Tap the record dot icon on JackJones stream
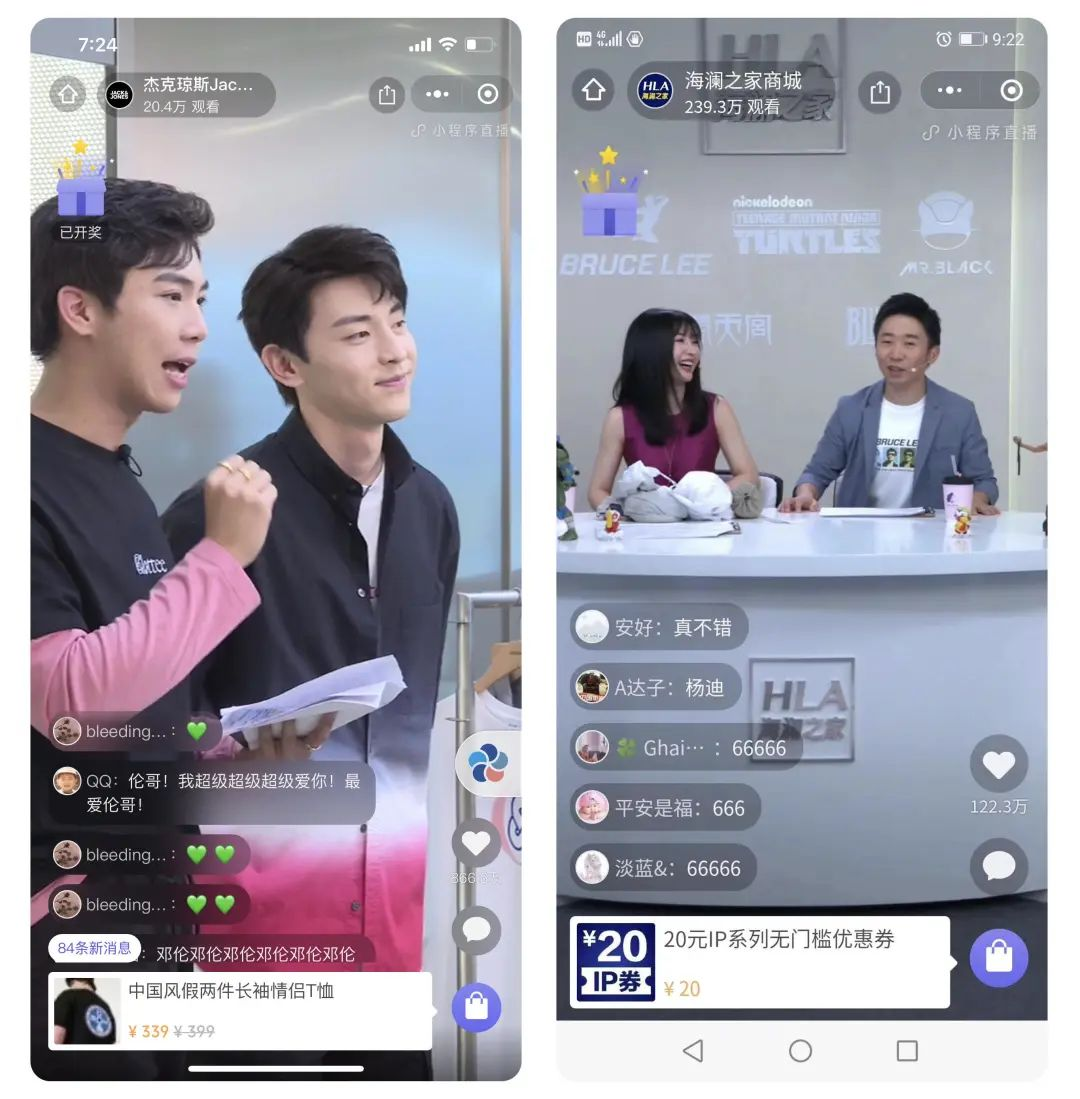1080x1099 pixels. [487, 94]
